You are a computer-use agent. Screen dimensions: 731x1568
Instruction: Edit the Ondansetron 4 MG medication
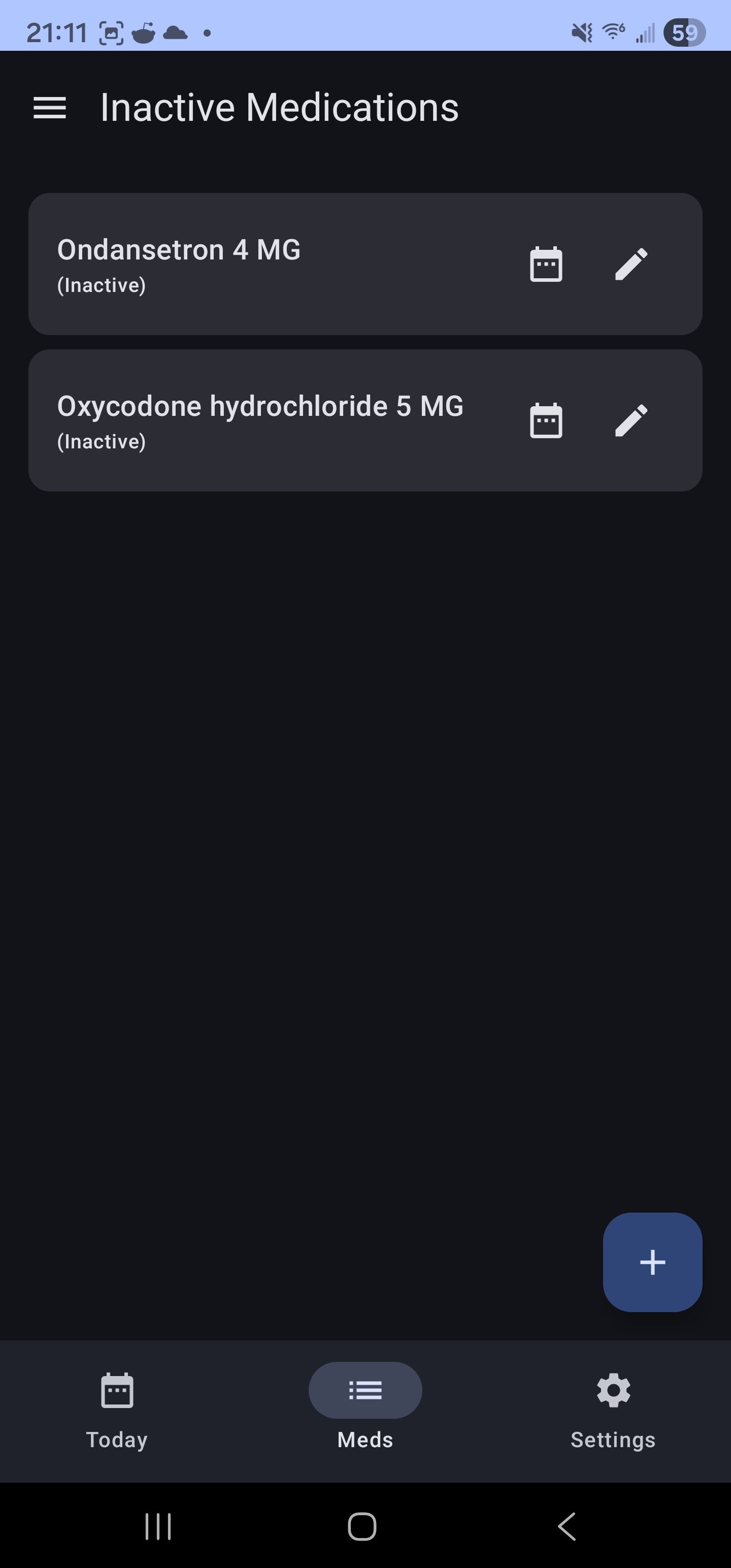click(631, 264)
